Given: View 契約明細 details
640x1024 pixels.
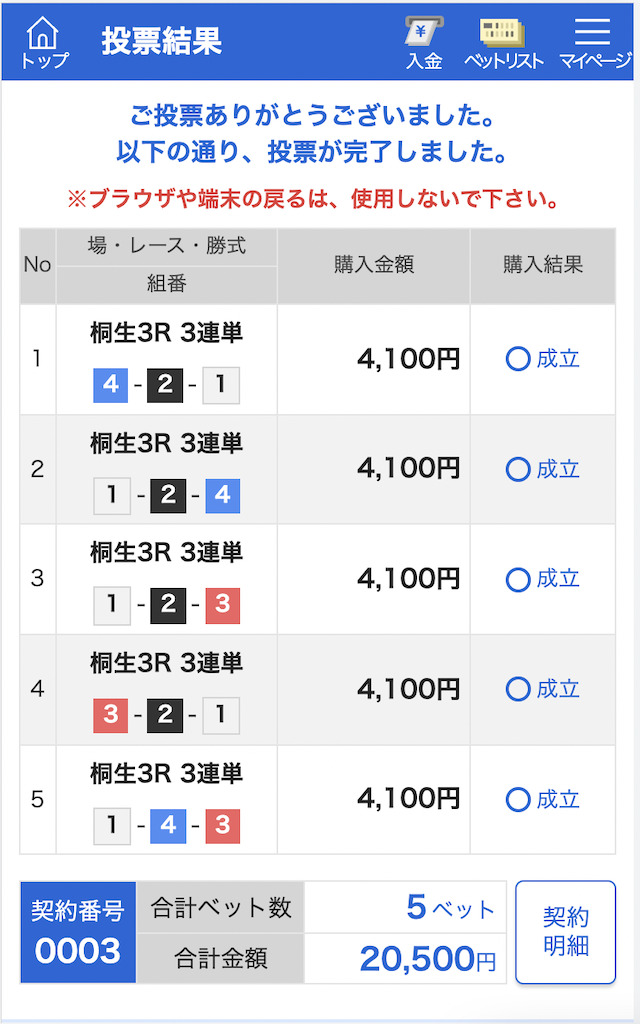Looking at the screenshot, I should pos(566,931).
